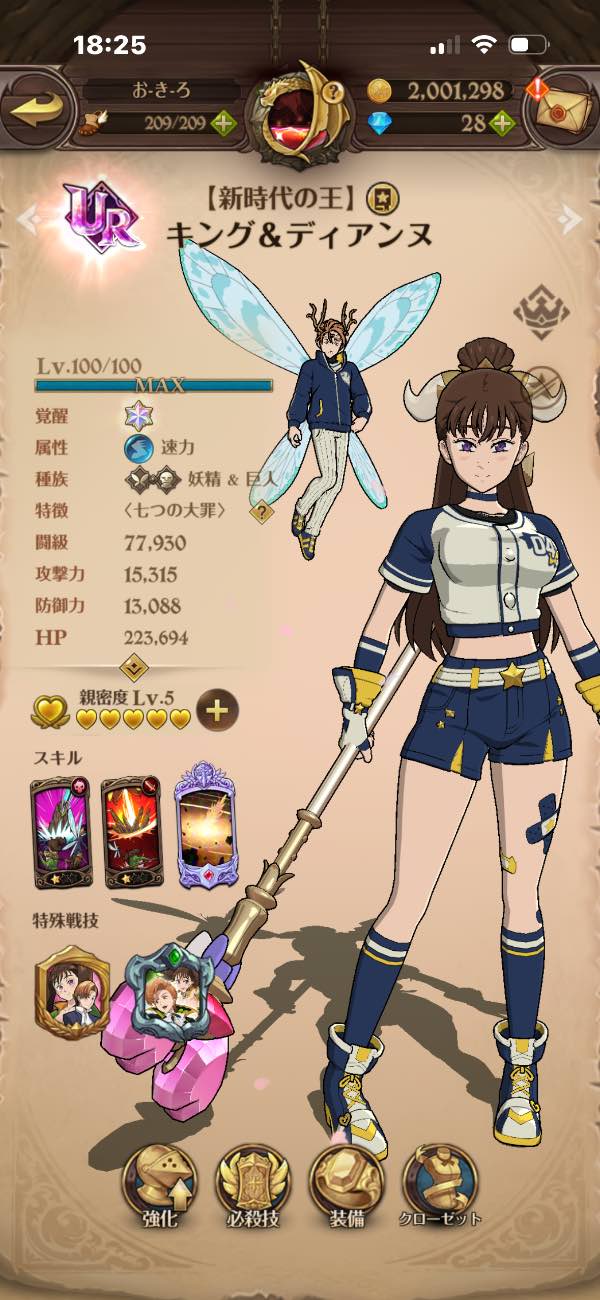
Task: View the second red skill card
Action: pyautogui.click(x=132, y=833)
